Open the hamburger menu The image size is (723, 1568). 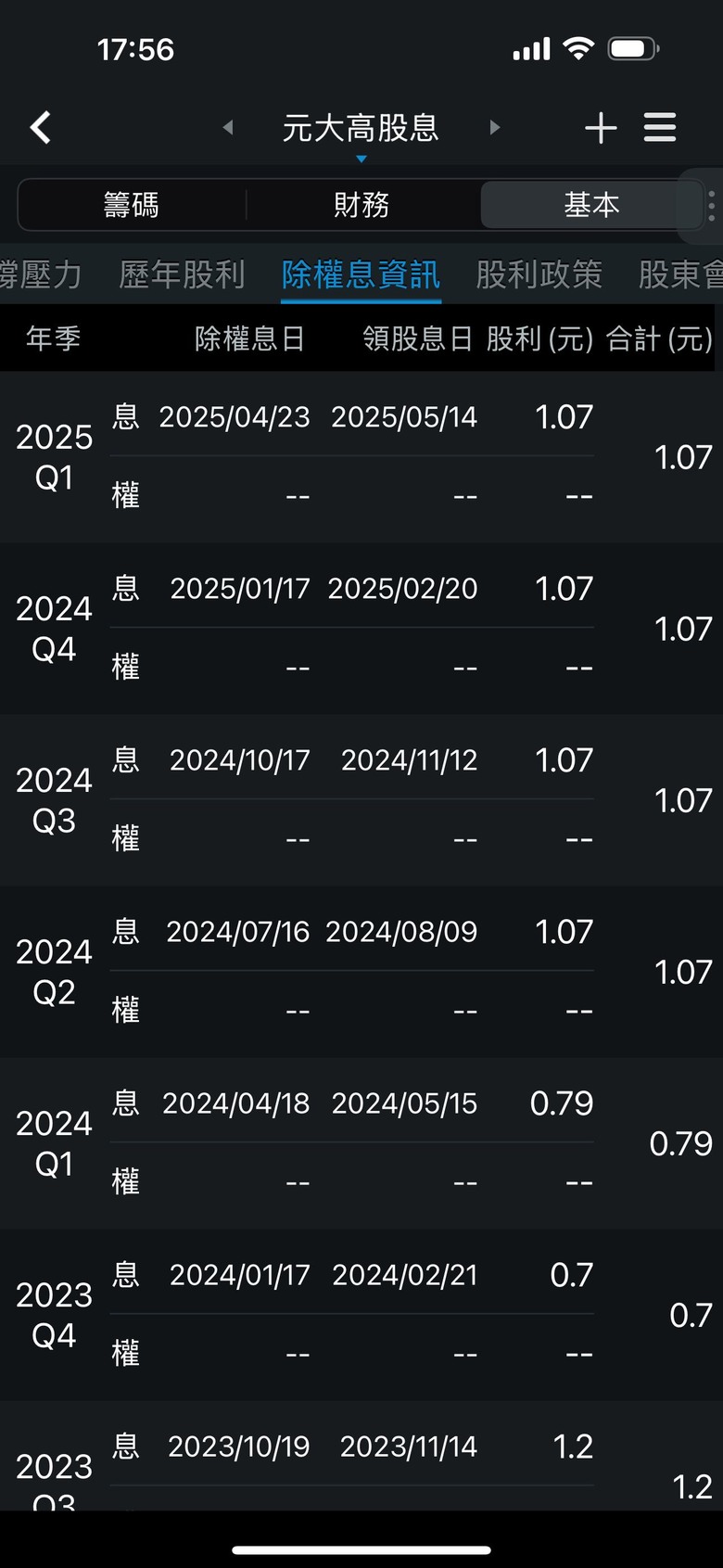(x=660, y=127)
